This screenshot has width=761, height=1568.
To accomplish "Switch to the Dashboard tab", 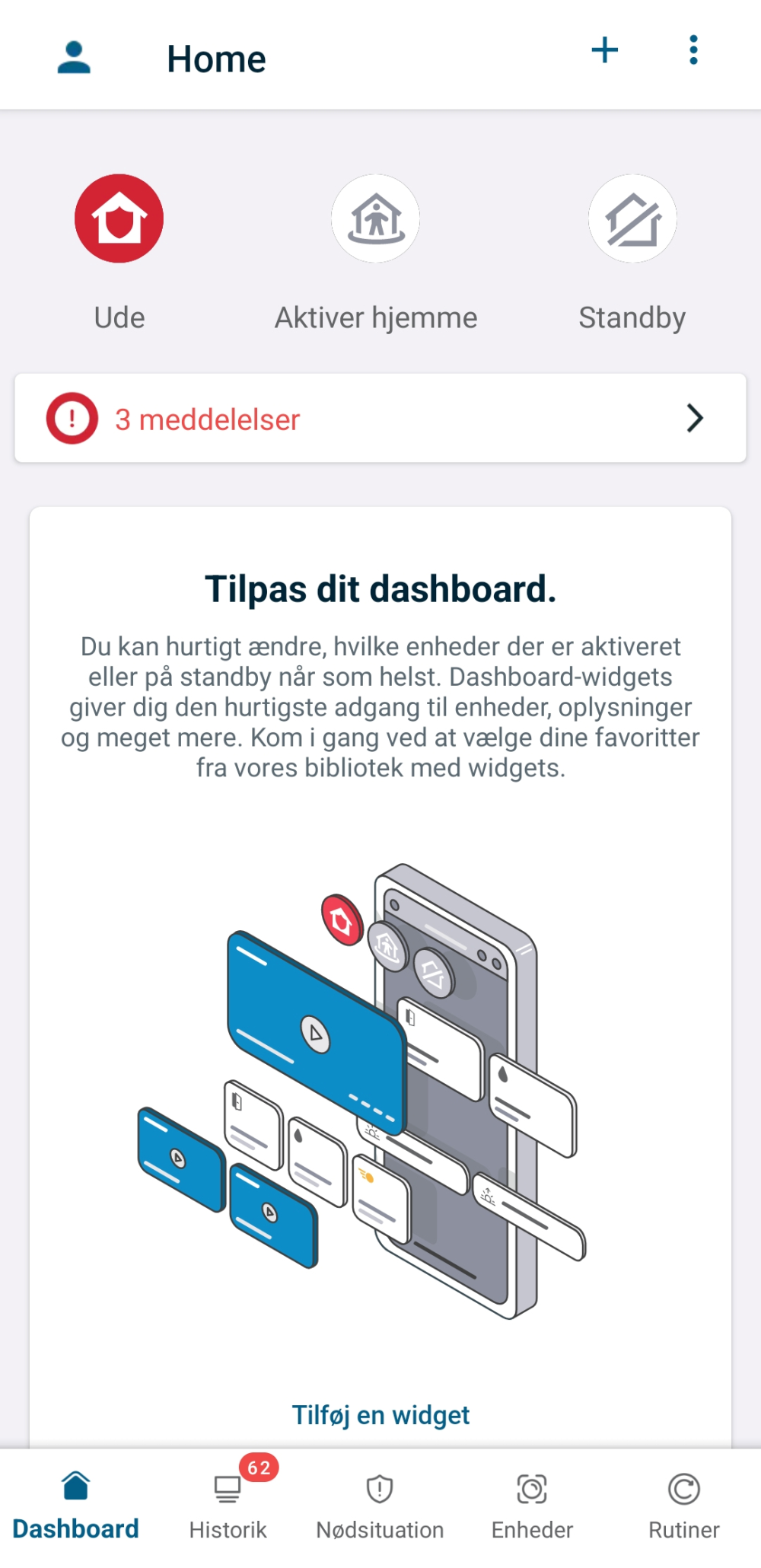I will [x=76, y=1507].
